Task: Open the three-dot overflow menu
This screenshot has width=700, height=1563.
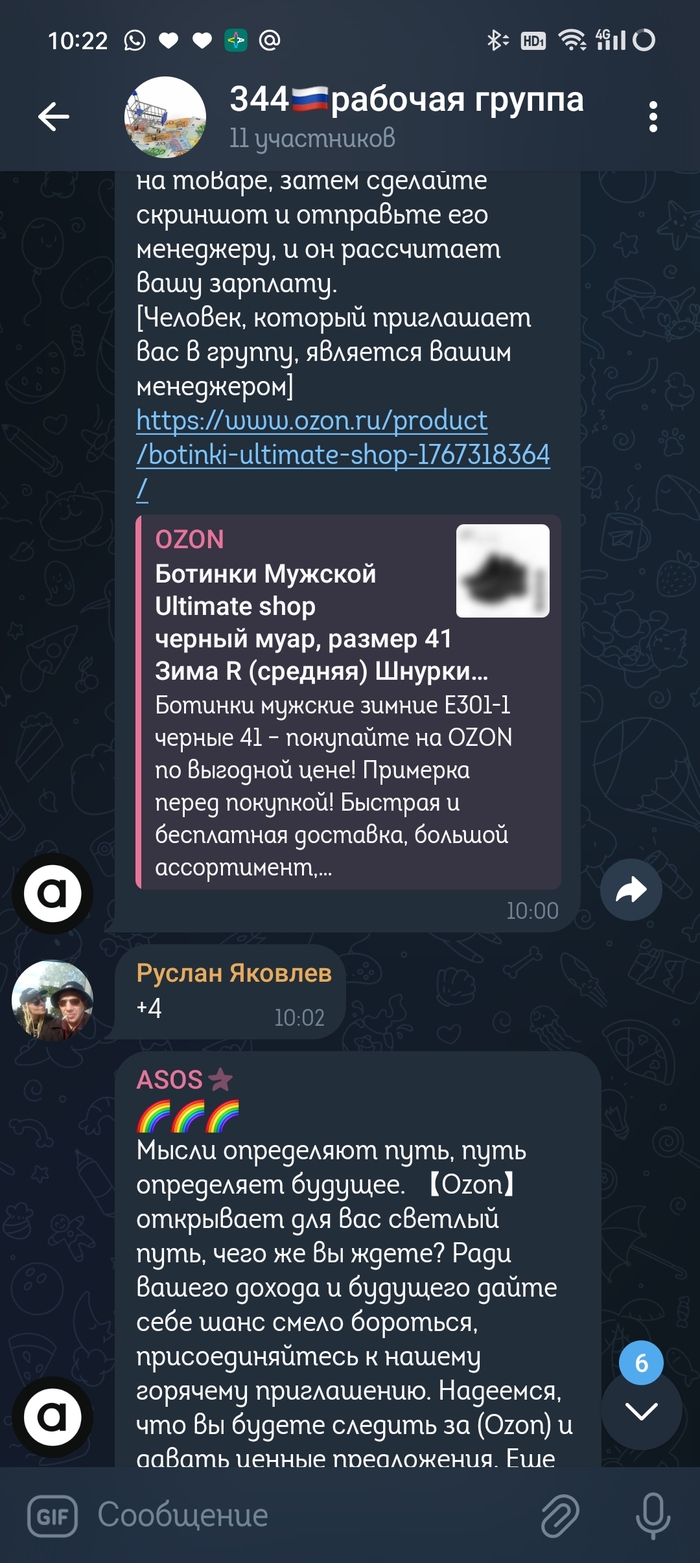Action: 652,117
